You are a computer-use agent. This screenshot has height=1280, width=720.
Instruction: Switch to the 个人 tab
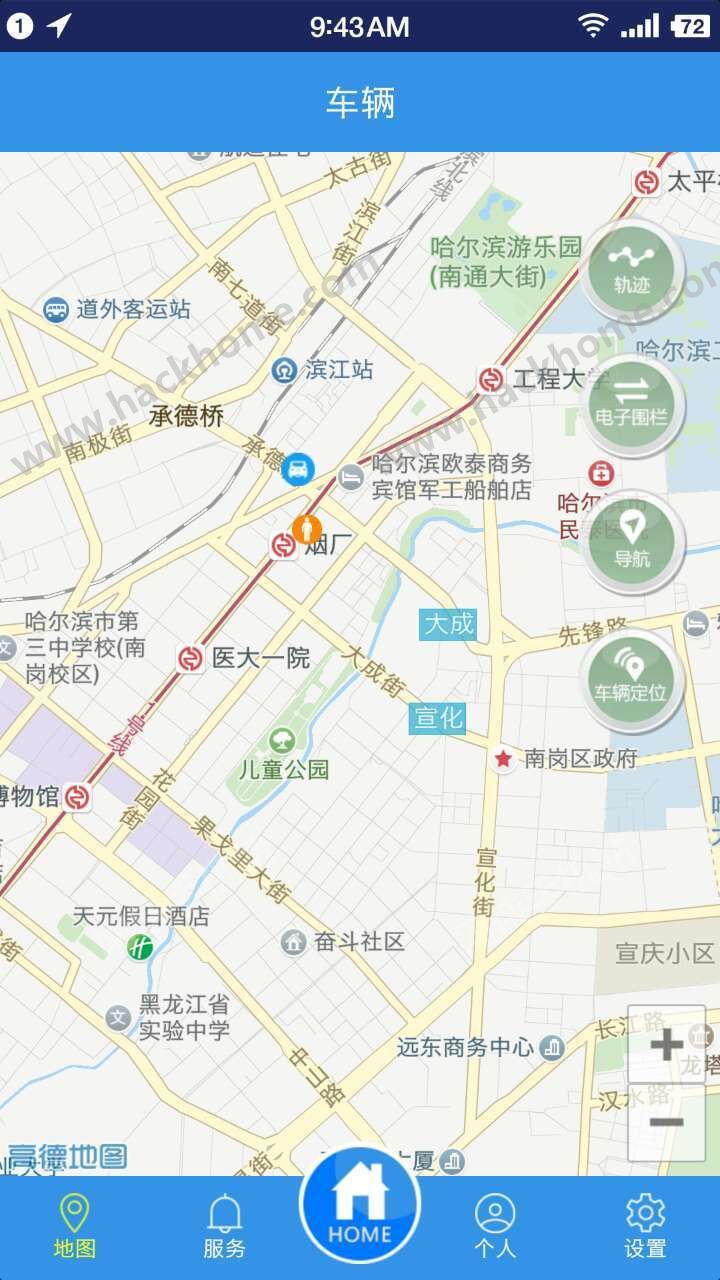click(495, 1226)
